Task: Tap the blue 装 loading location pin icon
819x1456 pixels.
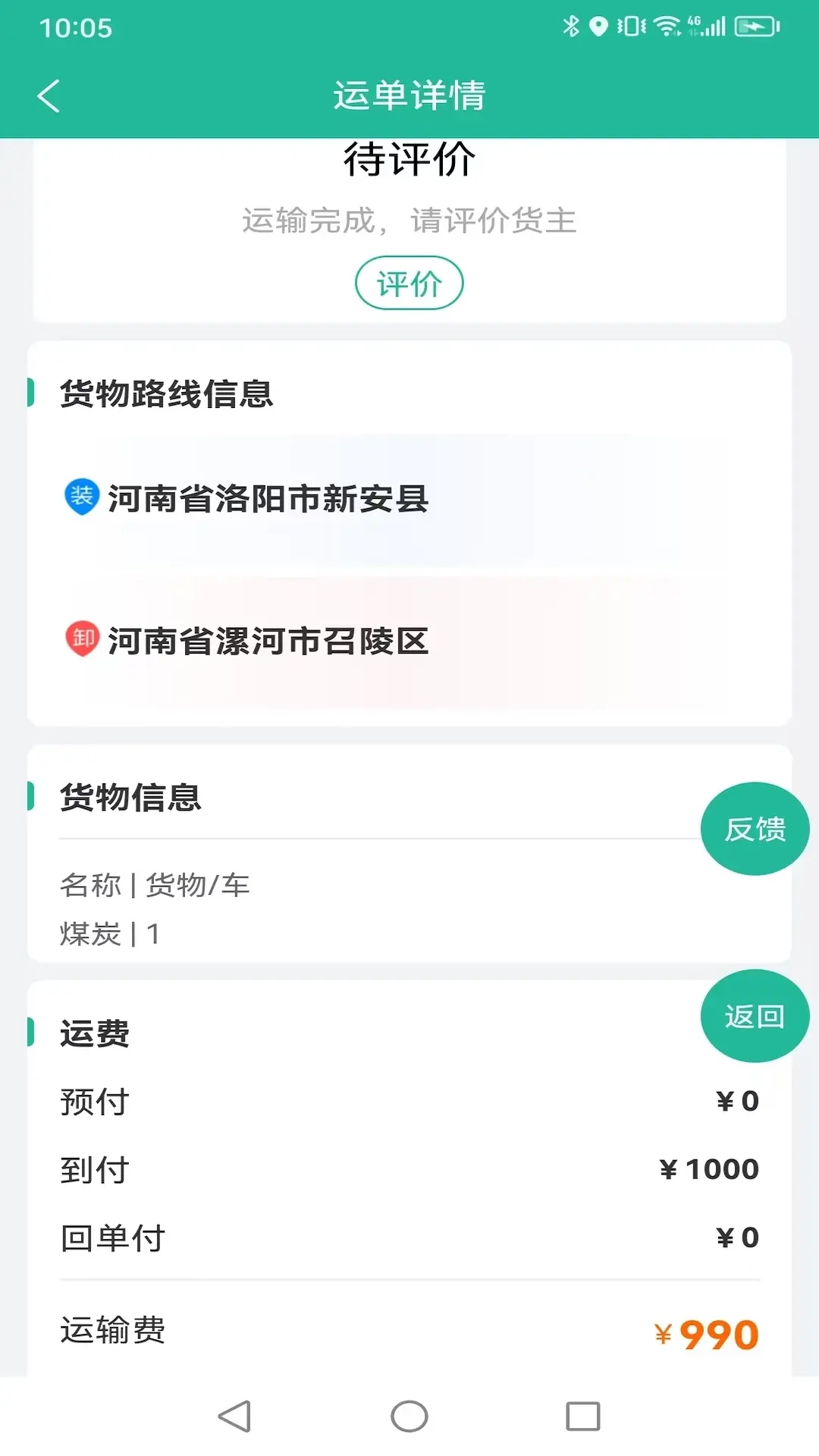Action: [82, 494]
